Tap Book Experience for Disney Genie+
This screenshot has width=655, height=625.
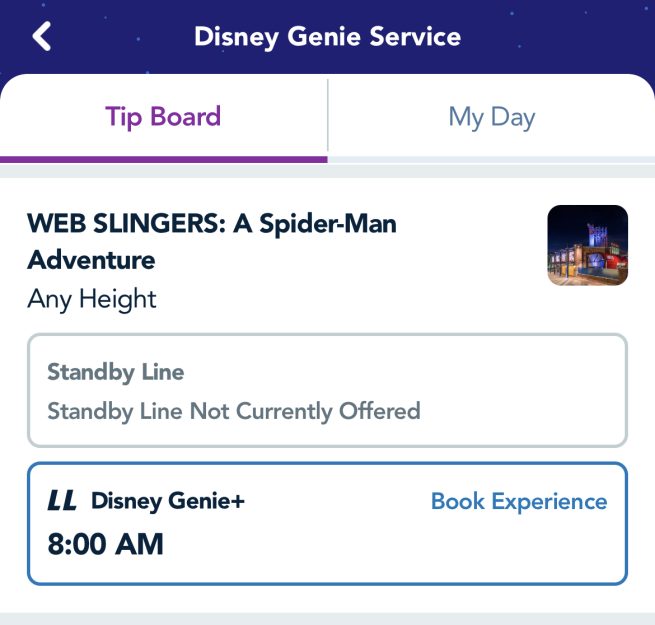coord(518,501)
